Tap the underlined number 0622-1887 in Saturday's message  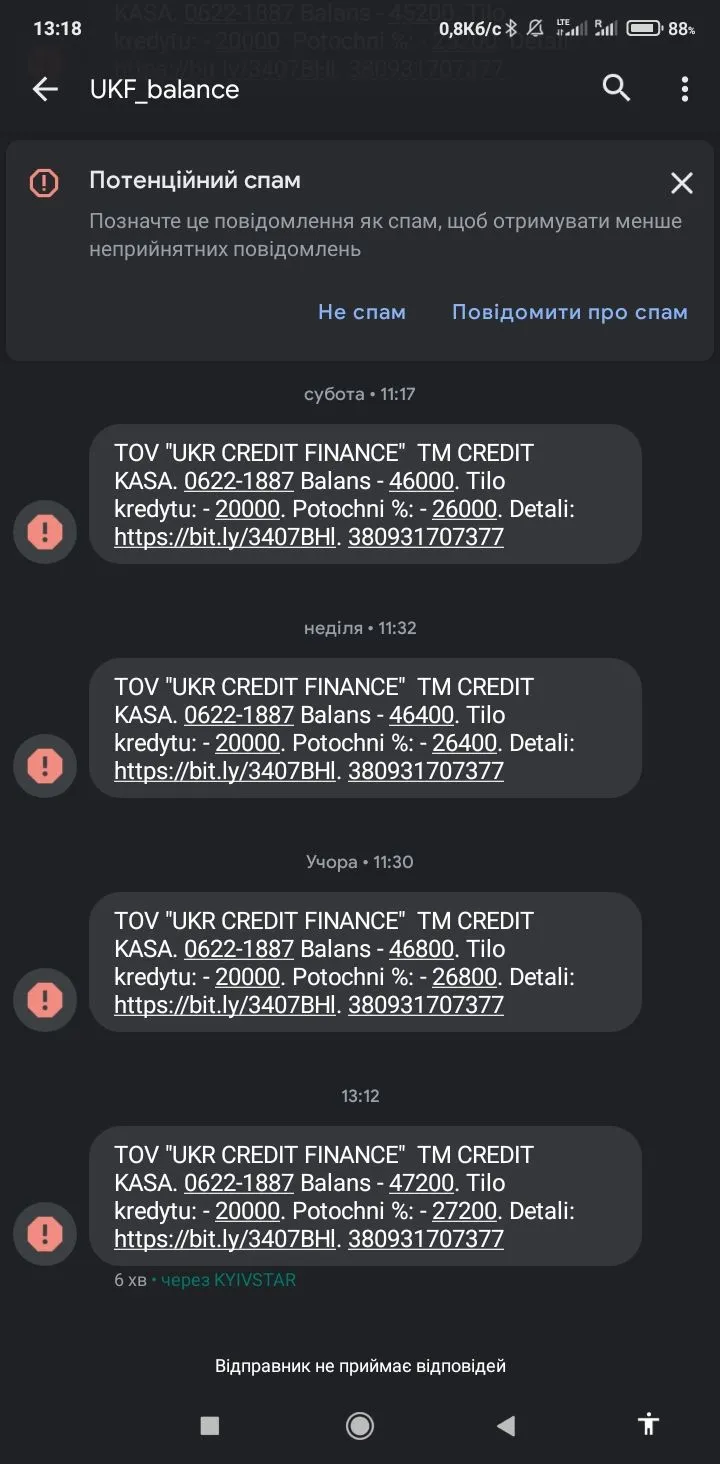(239, 481)
